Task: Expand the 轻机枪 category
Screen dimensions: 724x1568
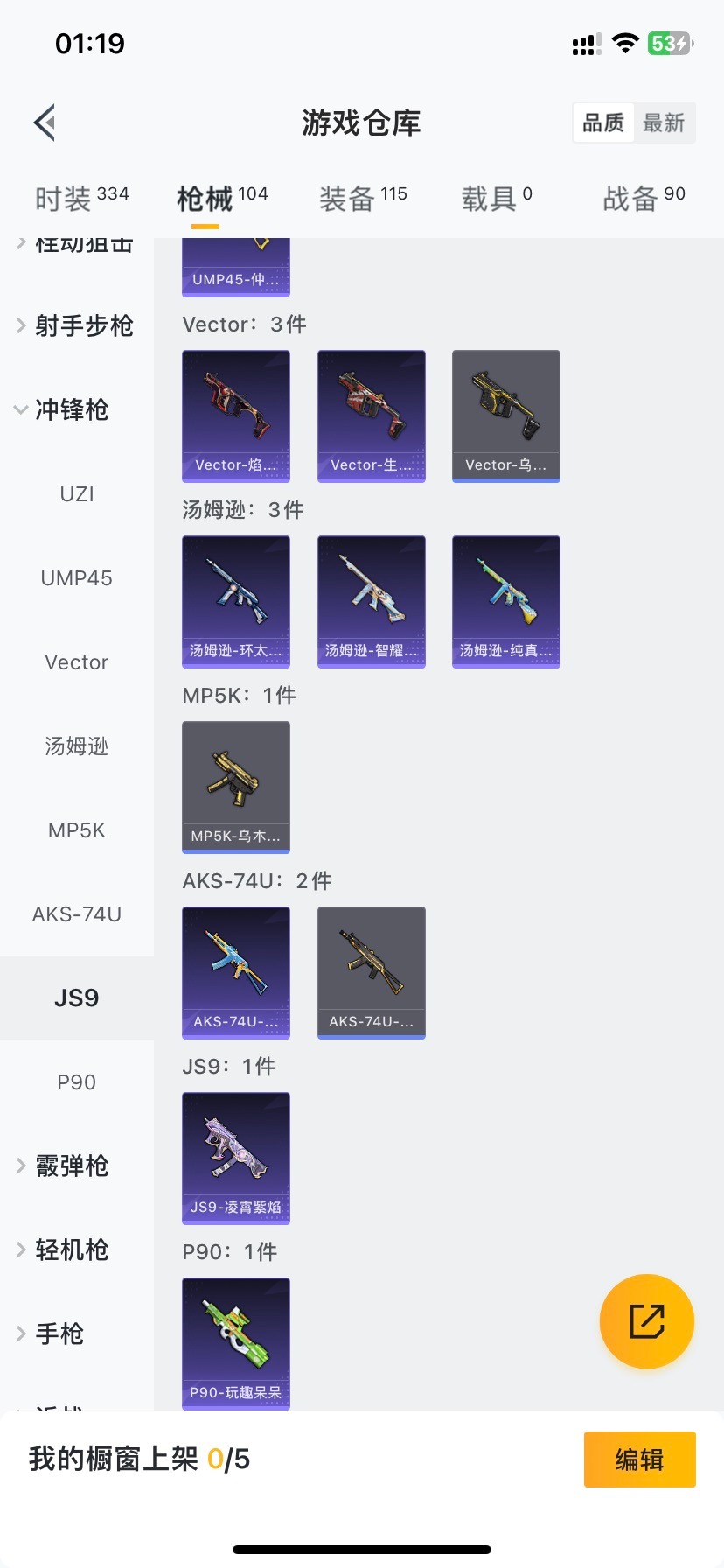Action: [72, 1250]
